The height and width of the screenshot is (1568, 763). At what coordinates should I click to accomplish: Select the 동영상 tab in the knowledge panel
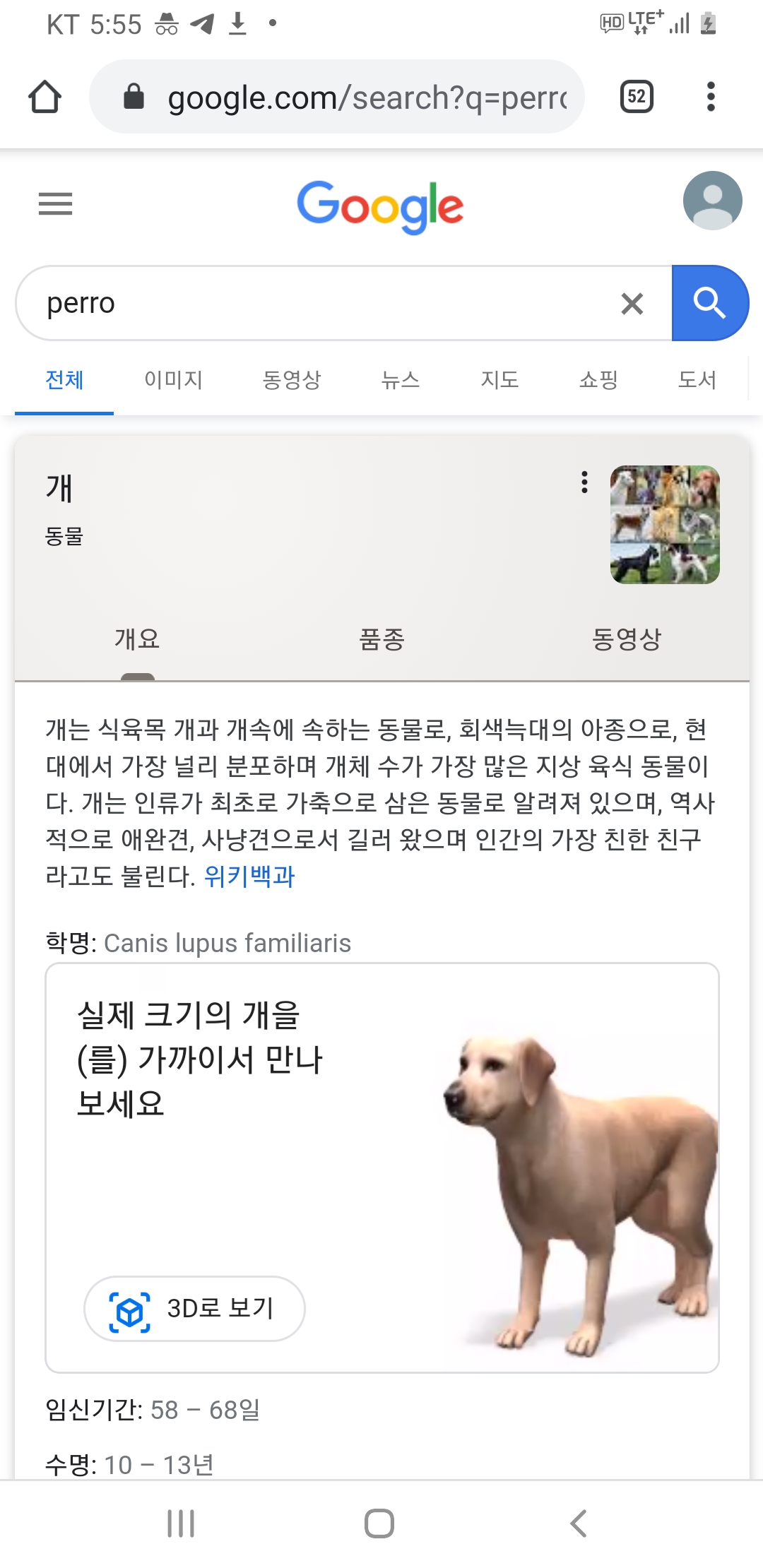(x=626, y=639)
